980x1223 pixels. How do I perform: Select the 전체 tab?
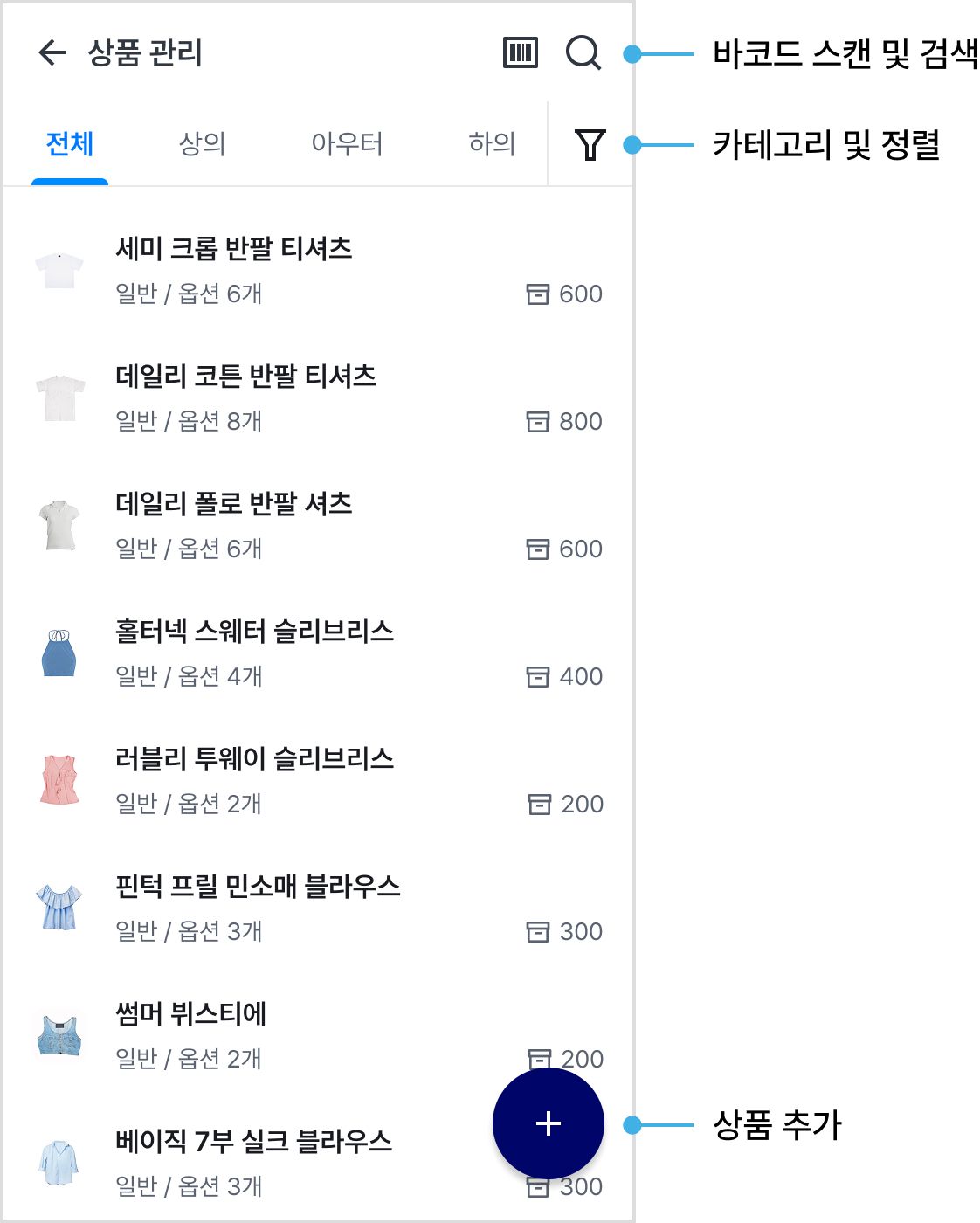(x=70, y=144)
